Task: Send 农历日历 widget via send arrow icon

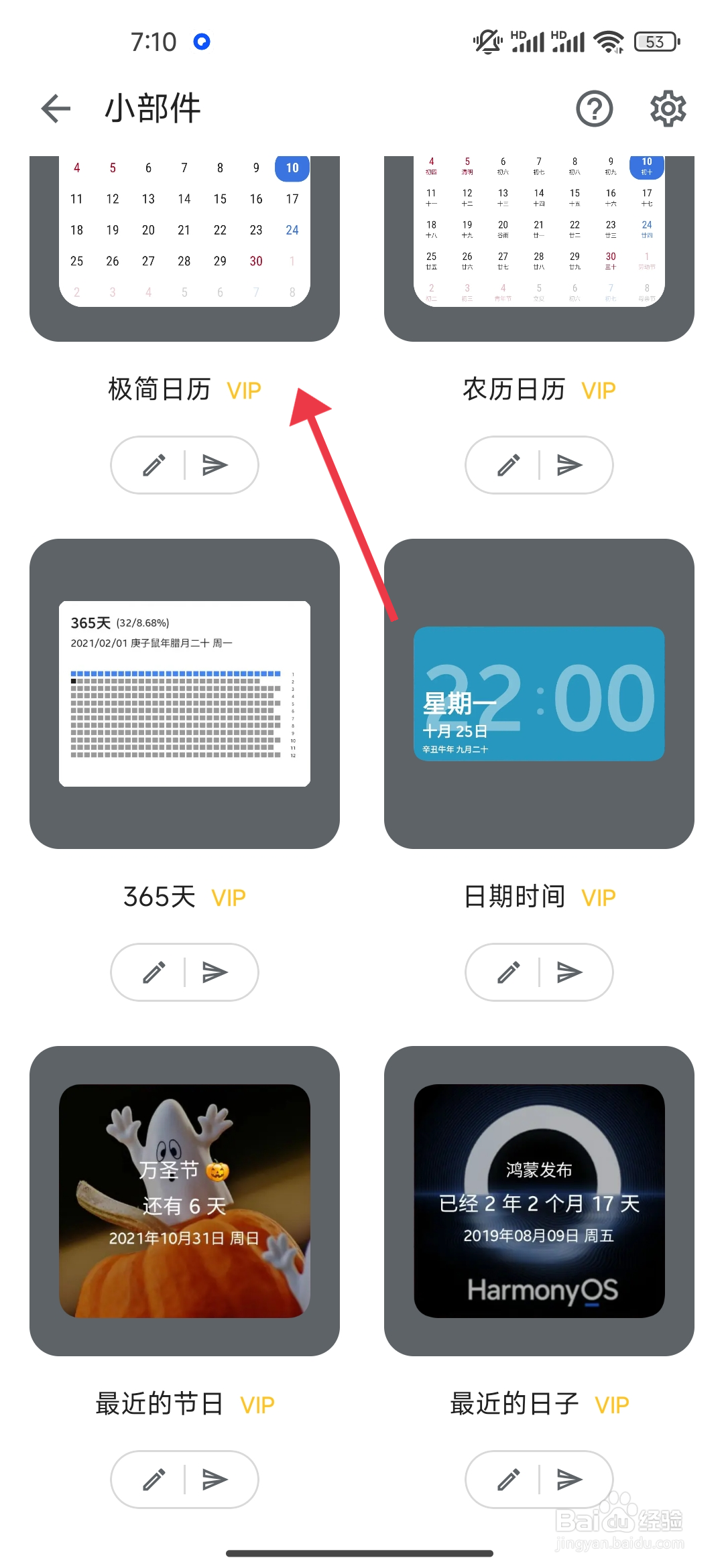Action: point(570,464)
